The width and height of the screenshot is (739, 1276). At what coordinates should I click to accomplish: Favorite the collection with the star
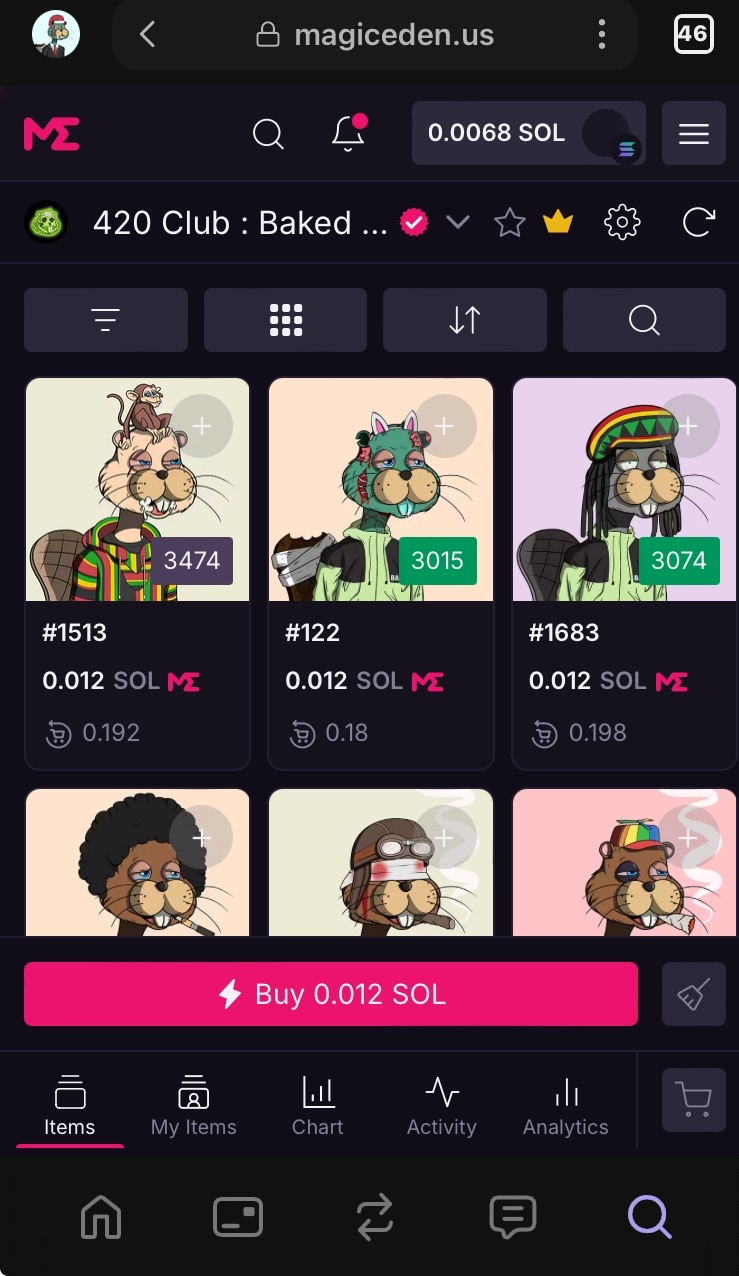coord(510,222)
